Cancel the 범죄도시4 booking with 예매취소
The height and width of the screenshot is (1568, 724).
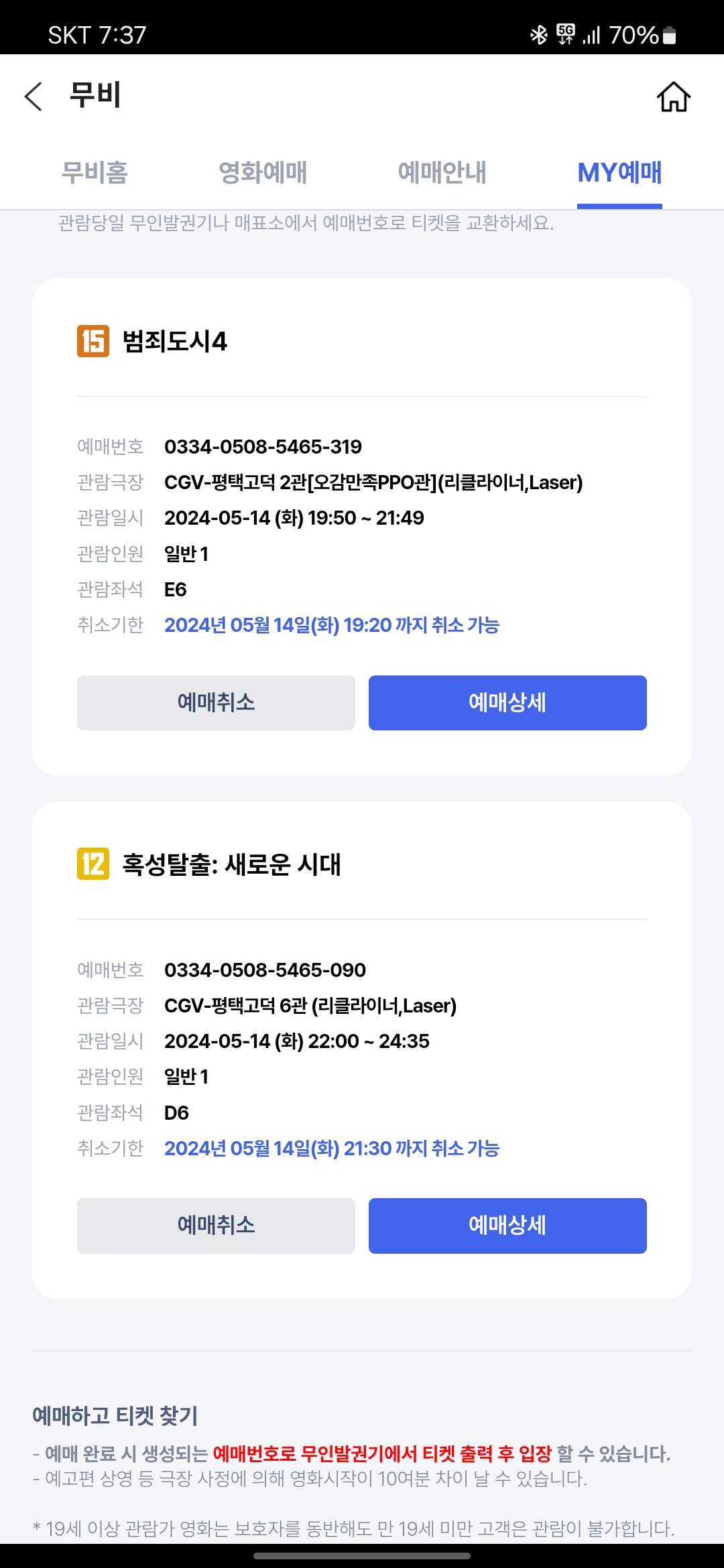[x=216, y=703]
